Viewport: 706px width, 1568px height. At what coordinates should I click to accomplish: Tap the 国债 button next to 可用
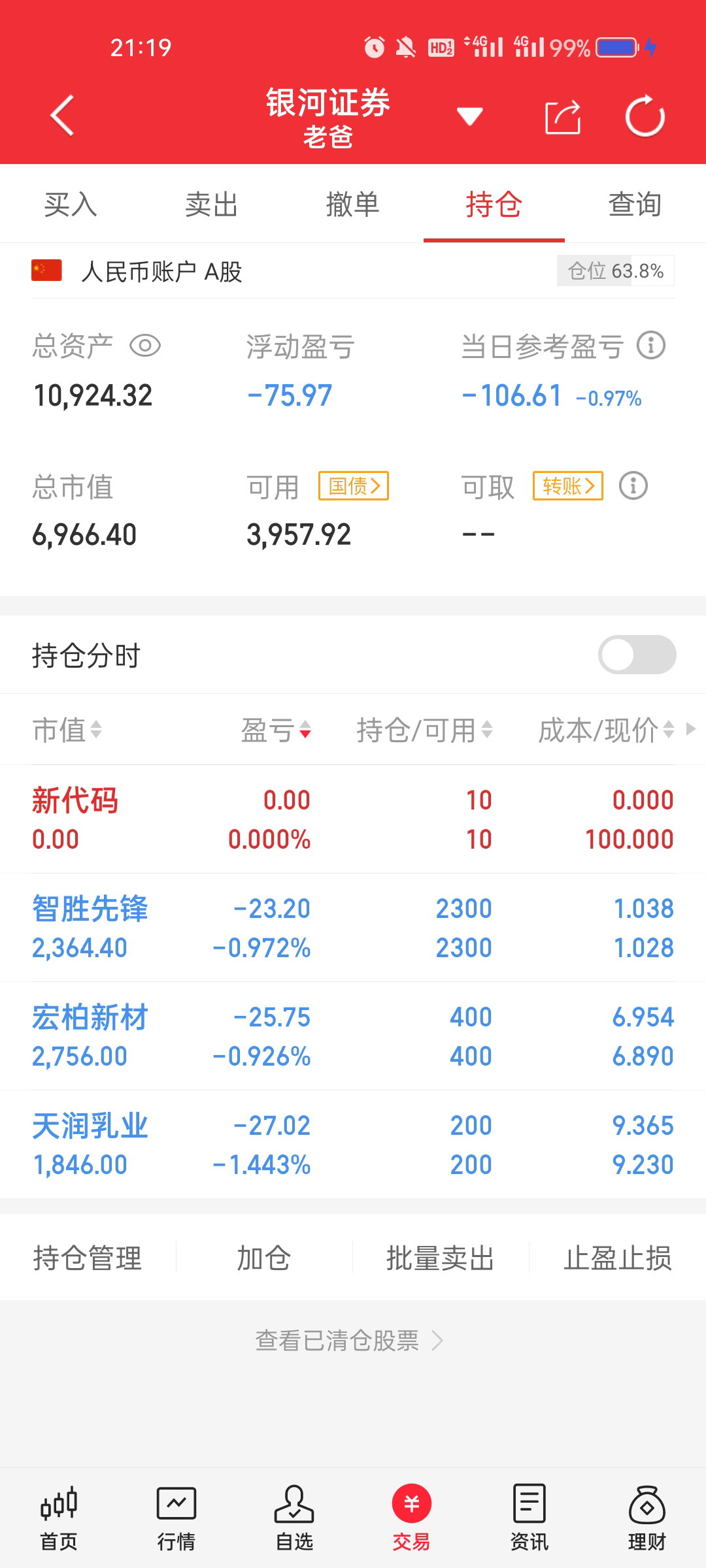pos(354,486)
